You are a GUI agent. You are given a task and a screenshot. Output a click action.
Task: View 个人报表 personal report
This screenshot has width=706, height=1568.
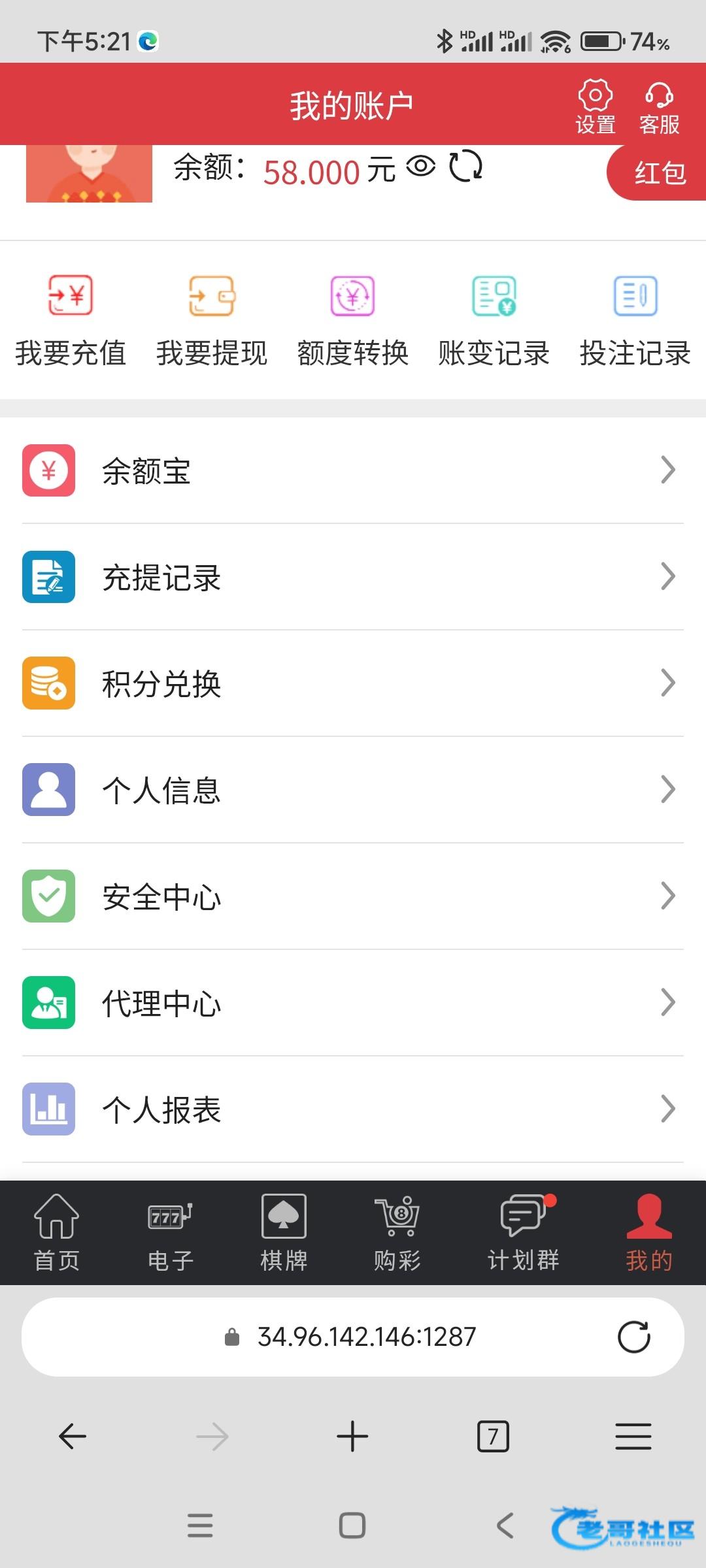tap(353, 1109)
